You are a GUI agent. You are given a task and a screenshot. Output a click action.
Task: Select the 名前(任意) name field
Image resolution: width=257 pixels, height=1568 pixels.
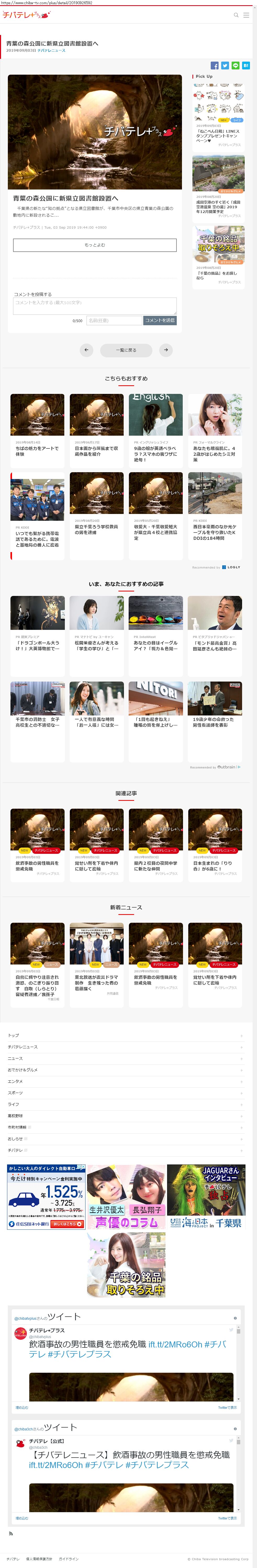114,320
